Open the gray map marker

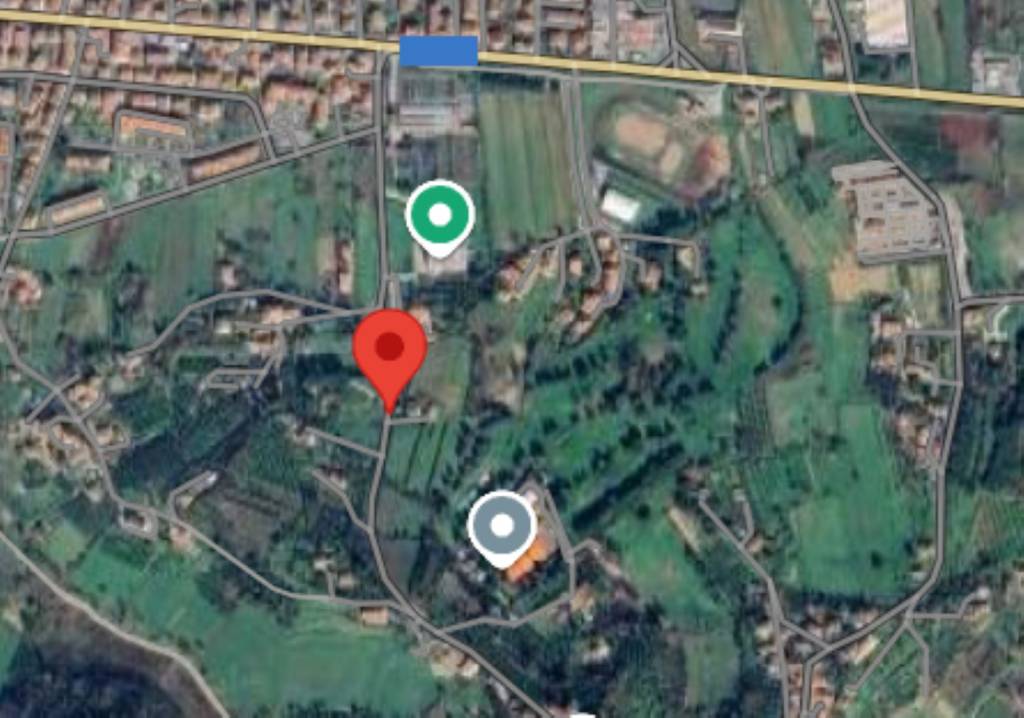pyautogui.click(x=502, y=525)
